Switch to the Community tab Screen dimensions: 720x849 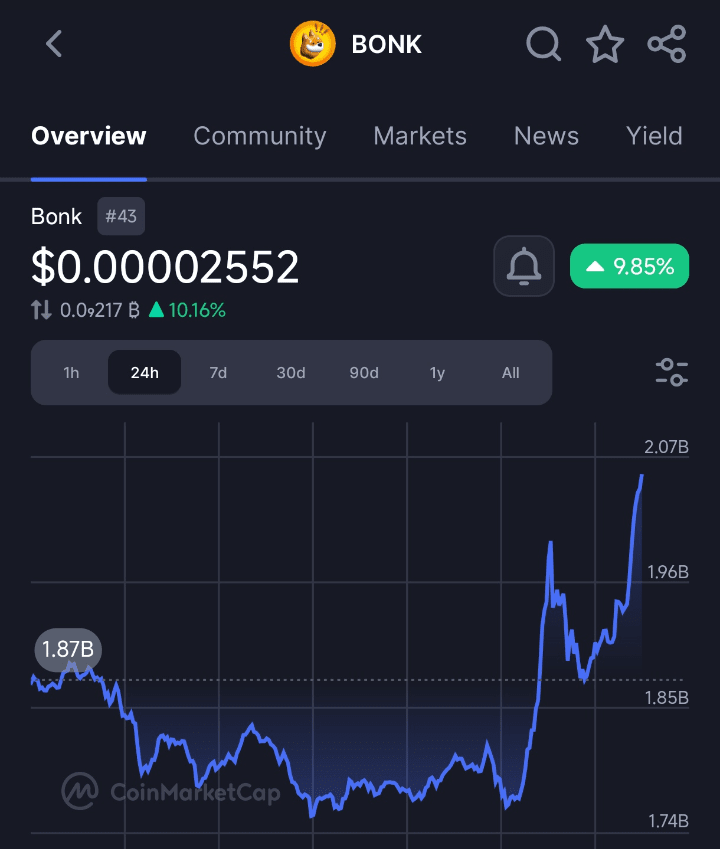coord(259,136)
